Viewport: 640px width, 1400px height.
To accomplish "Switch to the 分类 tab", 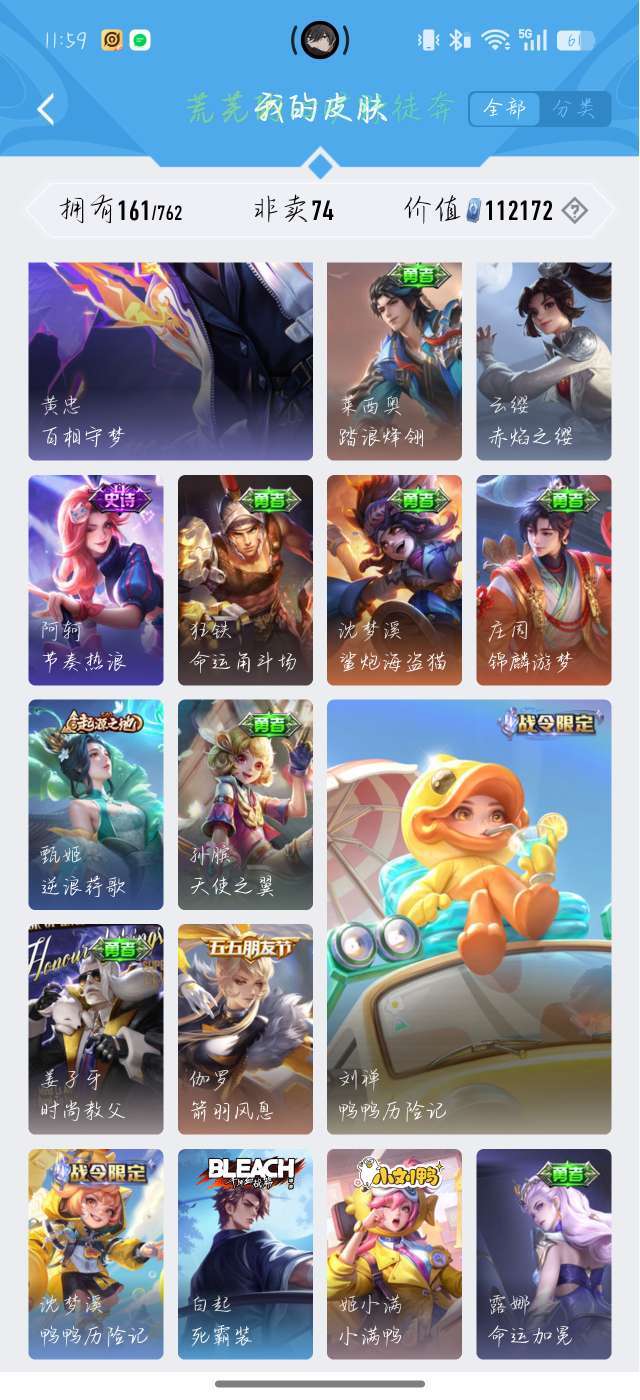I will point(574,109).
